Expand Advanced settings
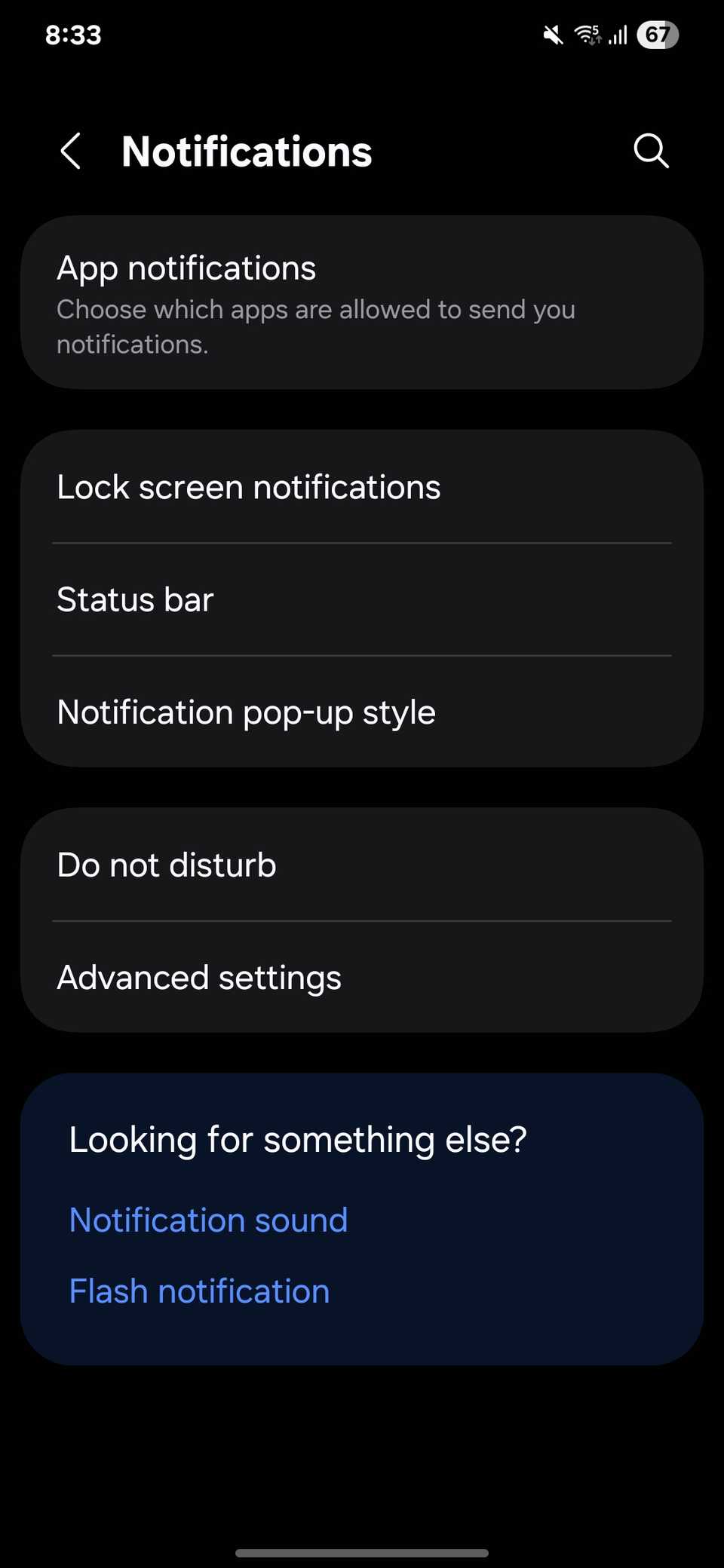 tap(362, 976)
